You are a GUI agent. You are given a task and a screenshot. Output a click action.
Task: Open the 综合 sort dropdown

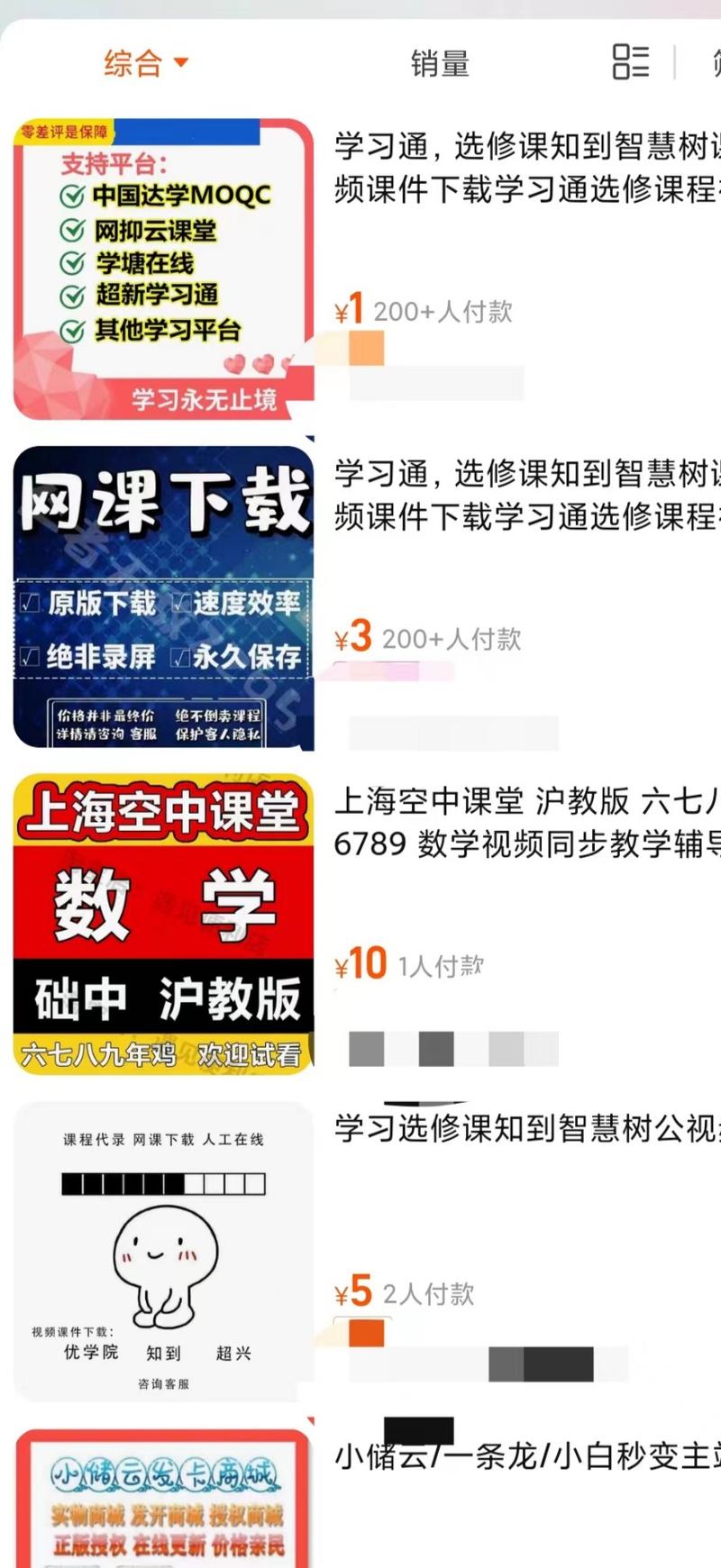coord(145,63)
